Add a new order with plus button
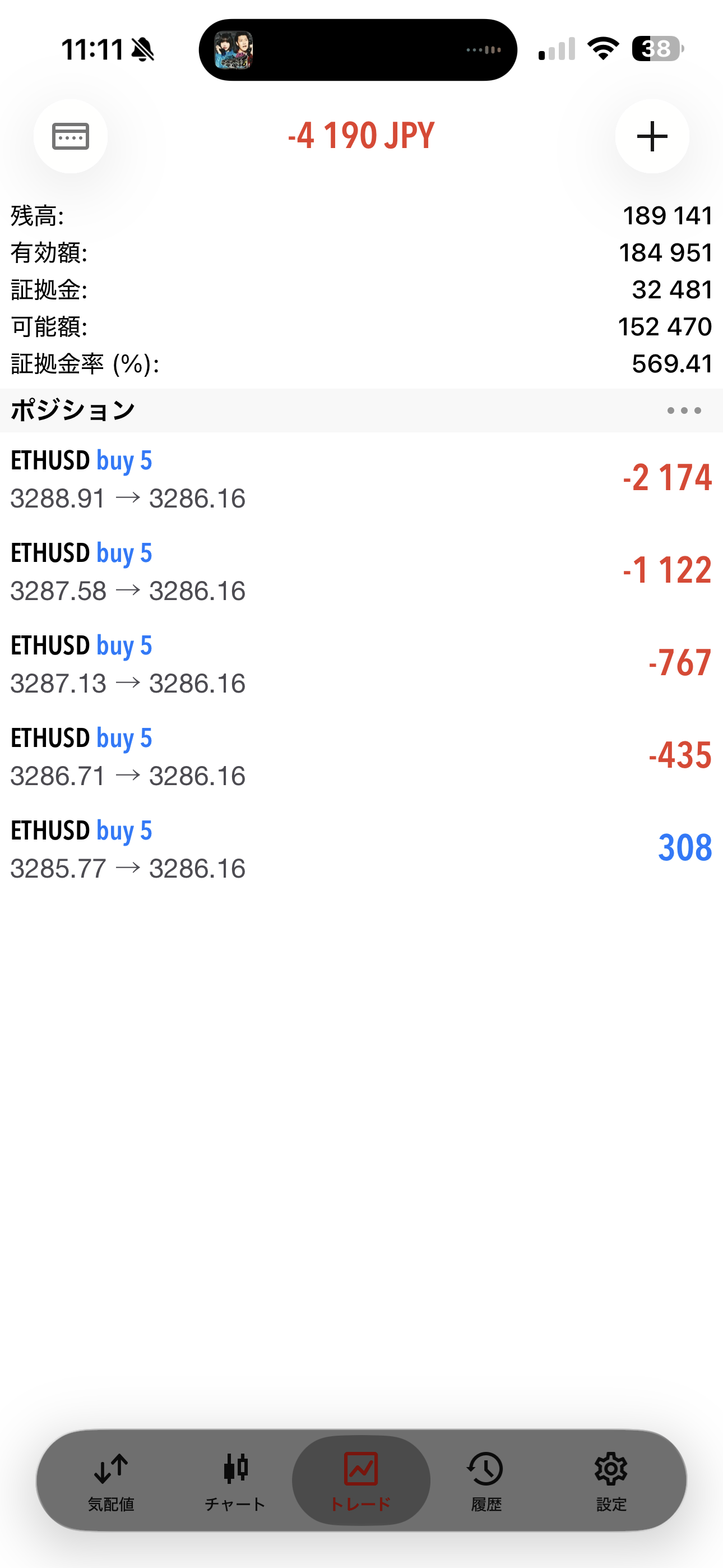 pos(652,136)
